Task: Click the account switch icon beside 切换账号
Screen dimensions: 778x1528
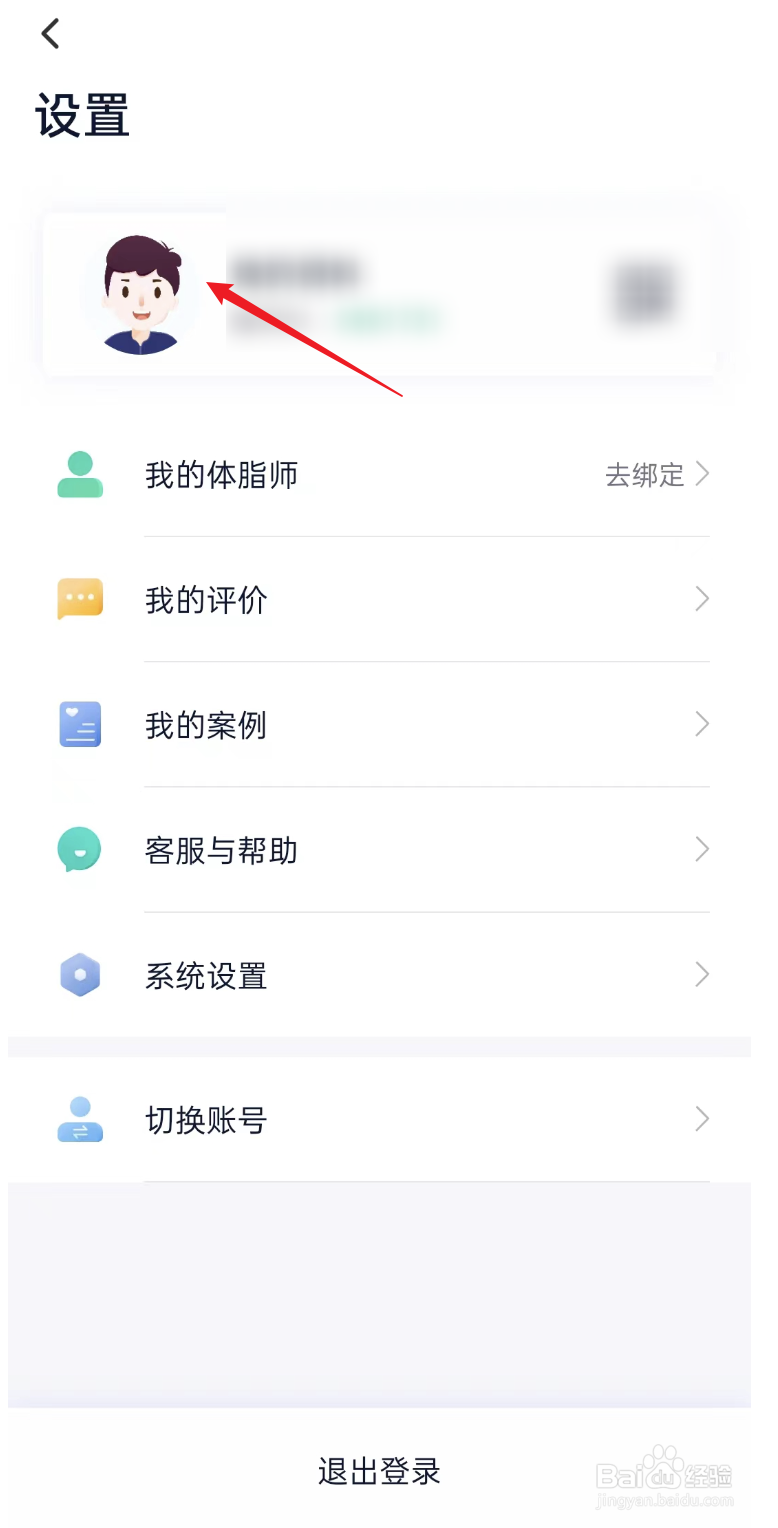Action: pos(79,1121)
